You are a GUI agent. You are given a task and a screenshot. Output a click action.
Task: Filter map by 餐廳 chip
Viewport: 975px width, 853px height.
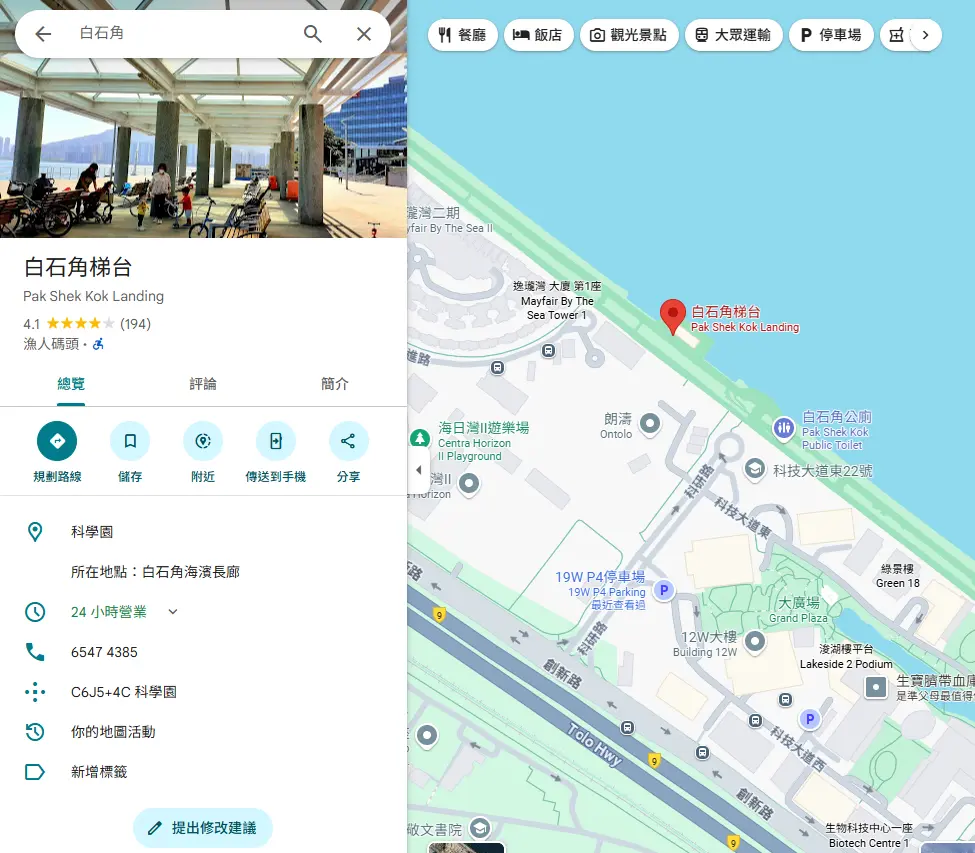[x=463, y=35]
